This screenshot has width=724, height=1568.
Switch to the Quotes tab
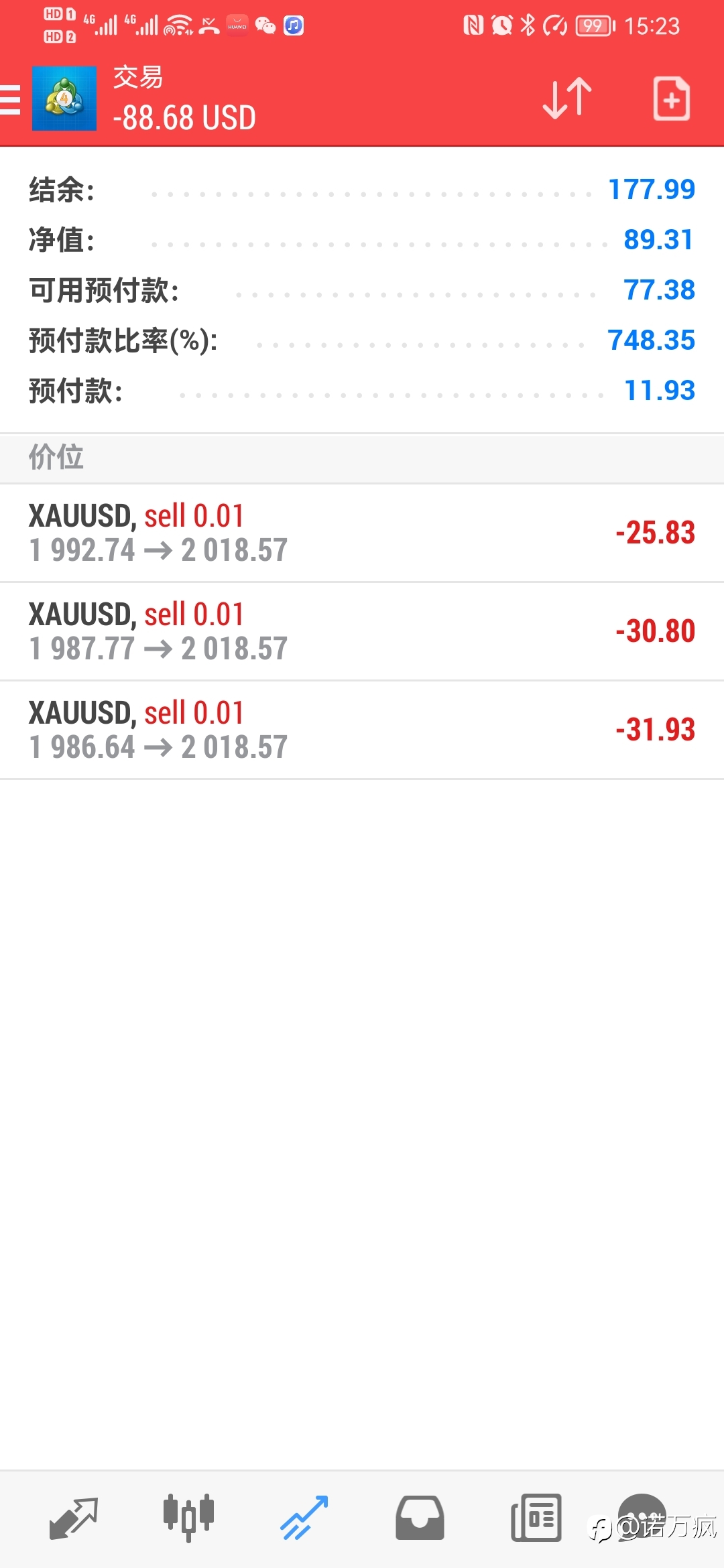tap(74, 1518)
